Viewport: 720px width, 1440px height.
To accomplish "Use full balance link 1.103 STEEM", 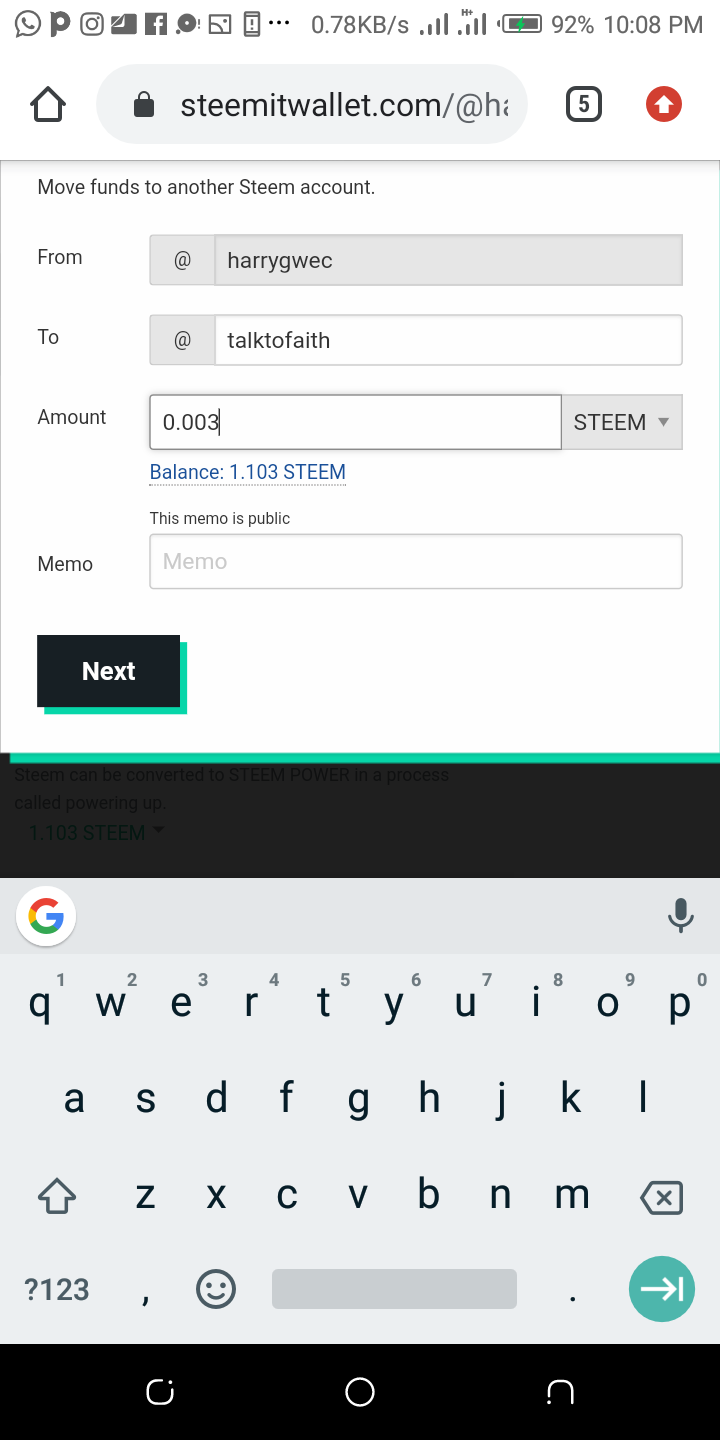I will point(248,472).
